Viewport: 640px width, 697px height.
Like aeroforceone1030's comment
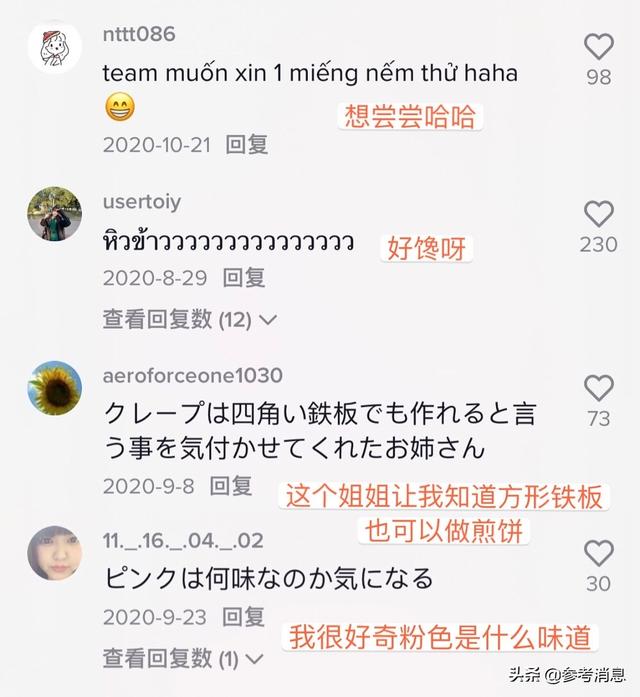598,388
